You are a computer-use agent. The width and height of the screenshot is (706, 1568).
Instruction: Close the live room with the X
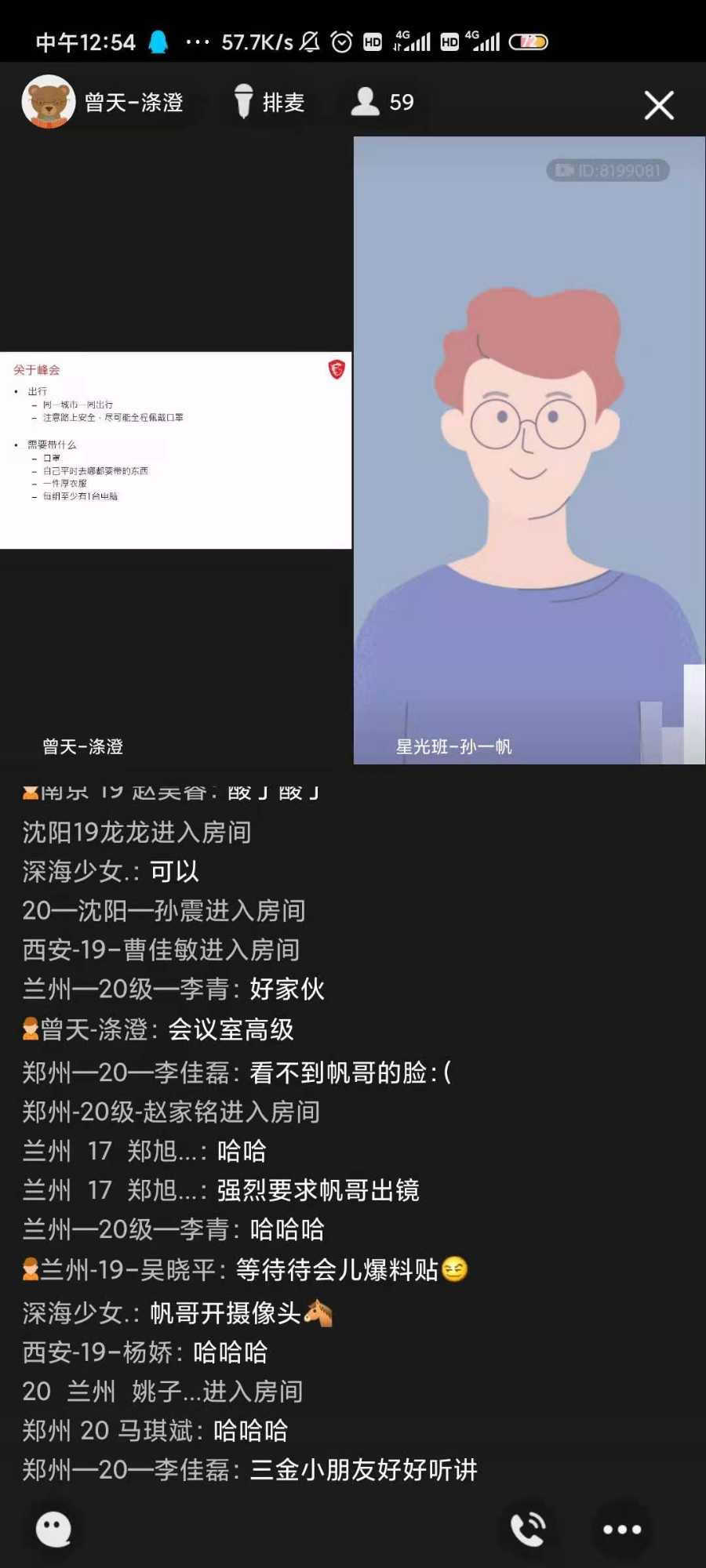pos(659,105)
